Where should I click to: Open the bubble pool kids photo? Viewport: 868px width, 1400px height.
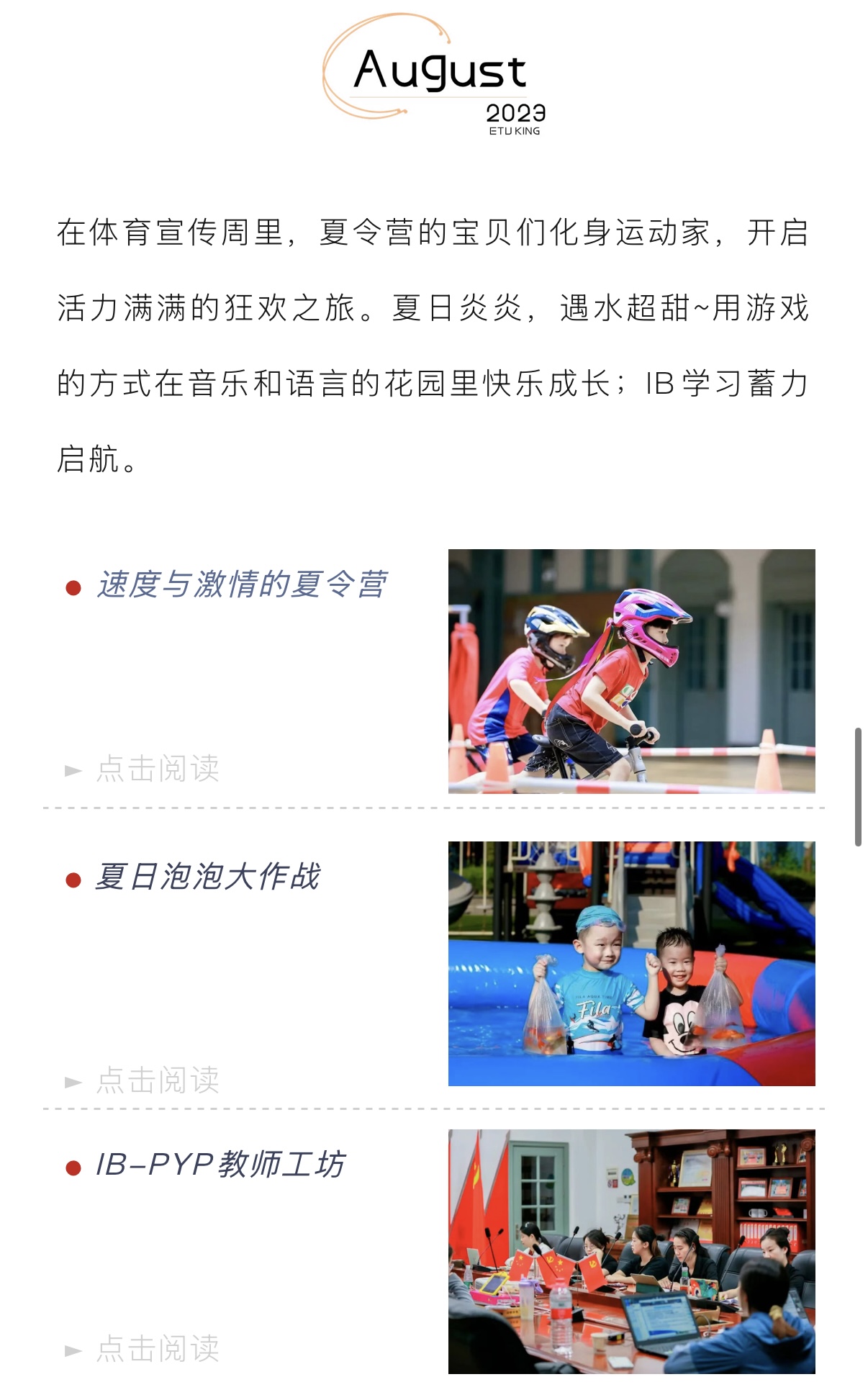[631, 963]
